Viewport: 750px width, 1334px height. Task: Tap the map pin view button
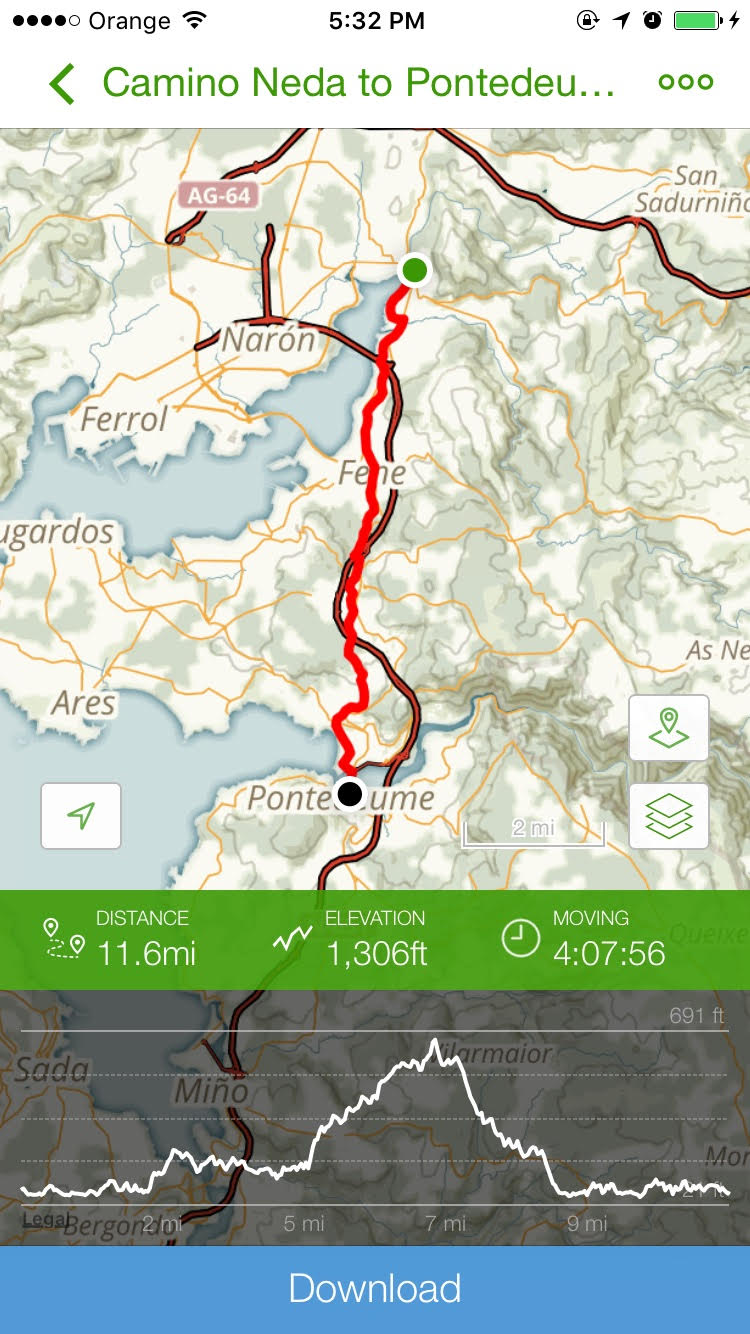669,728
